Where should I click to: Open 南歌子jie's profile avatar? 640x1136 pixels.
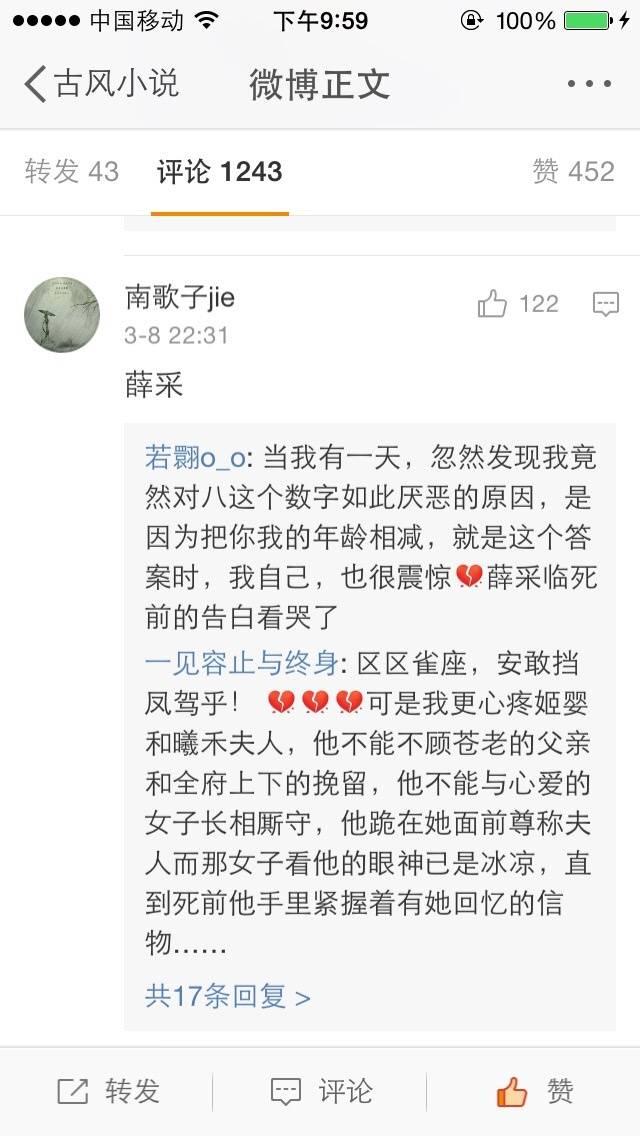coord(62,315)
